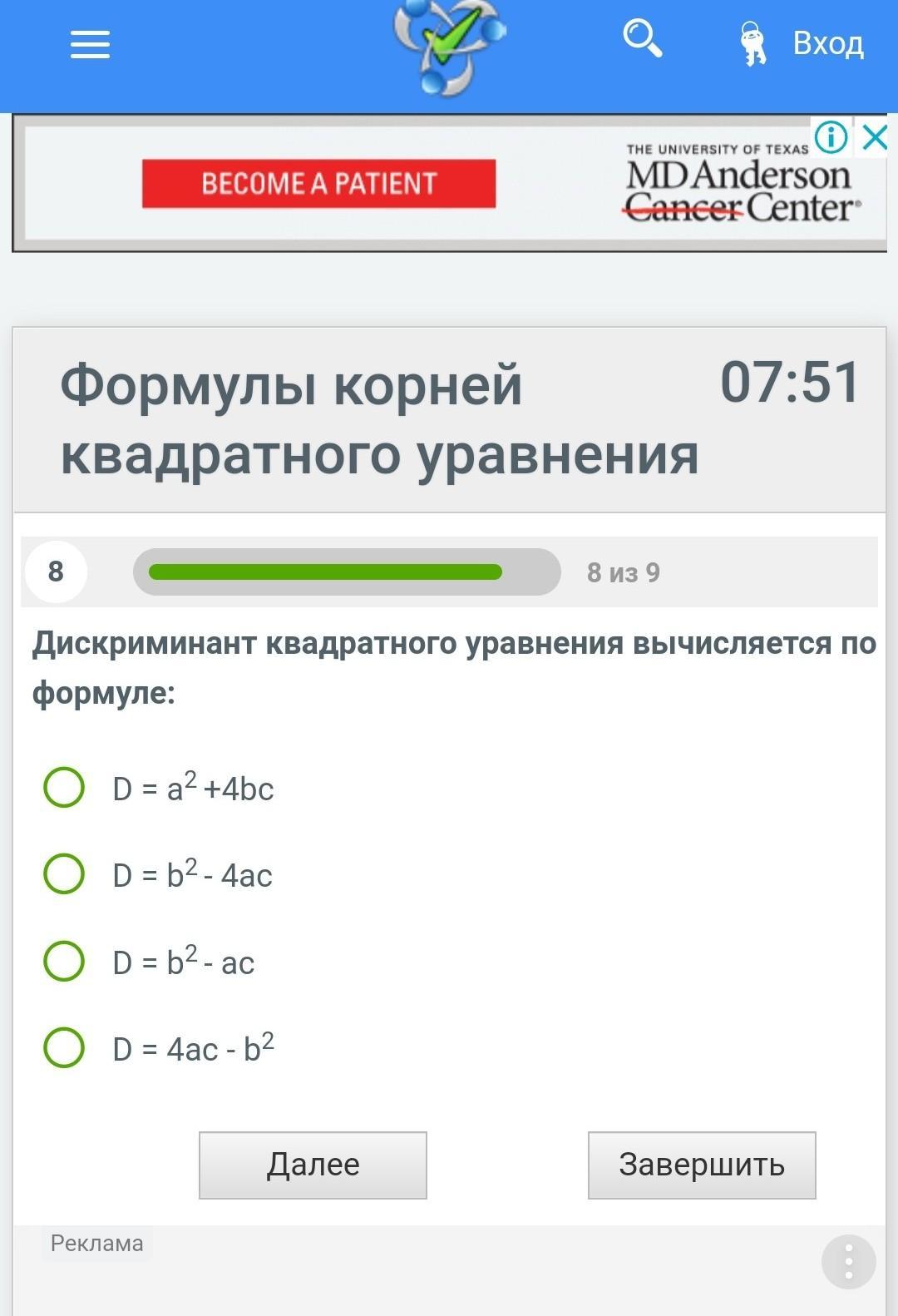This screenshot has height=1316, width=898.
Task: Tap the site logo to go home
Action: point(449,46)
